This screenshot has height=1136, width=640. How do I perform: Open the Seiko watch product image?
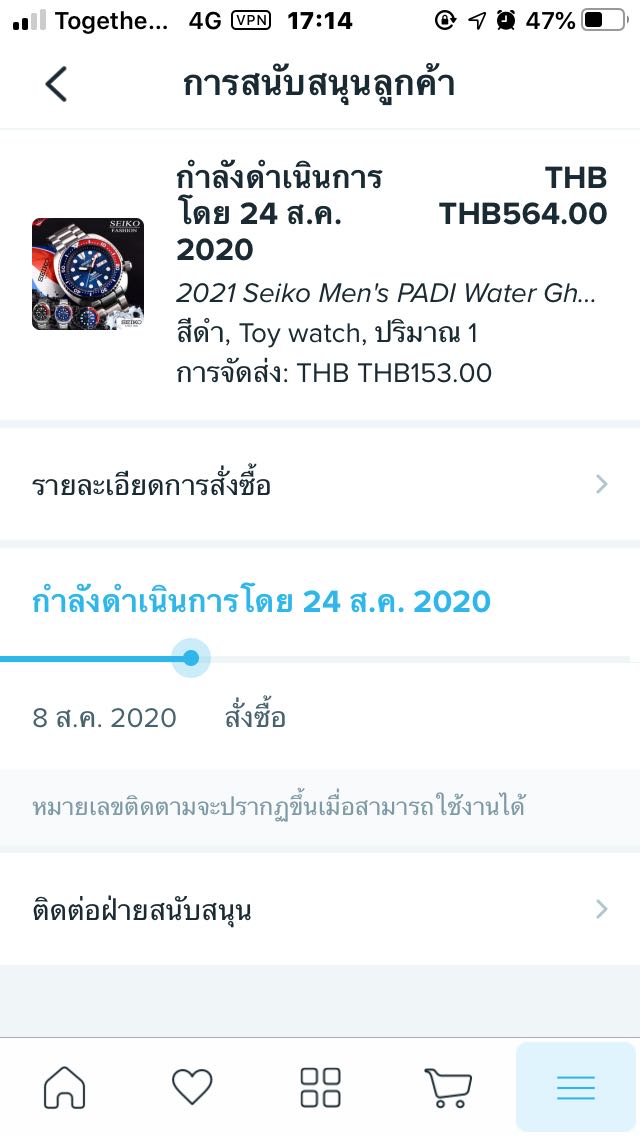(x=88, y=274)
